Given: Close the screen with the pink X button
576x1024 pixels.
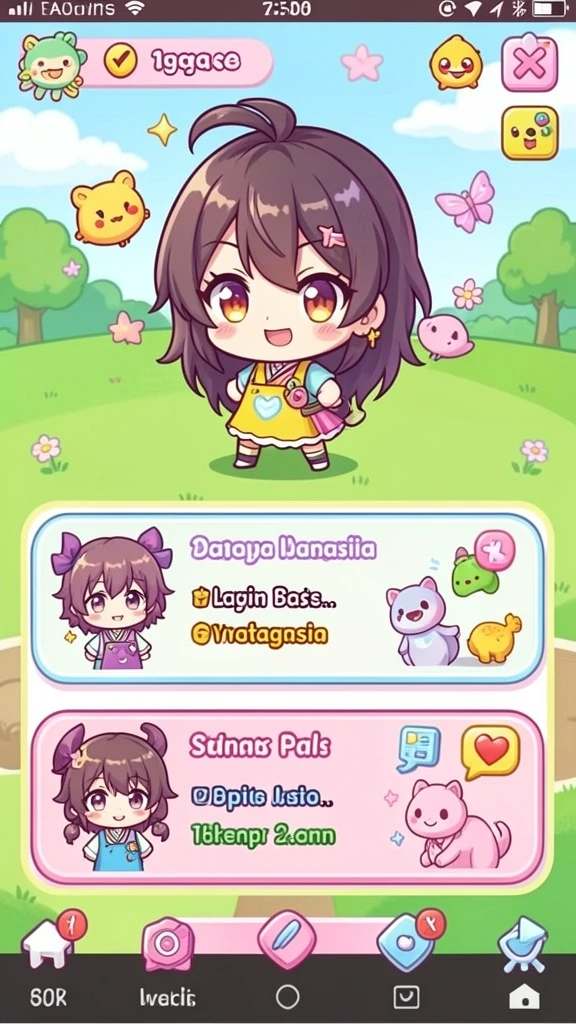Looking at the screenshot, I should (530, 63).
